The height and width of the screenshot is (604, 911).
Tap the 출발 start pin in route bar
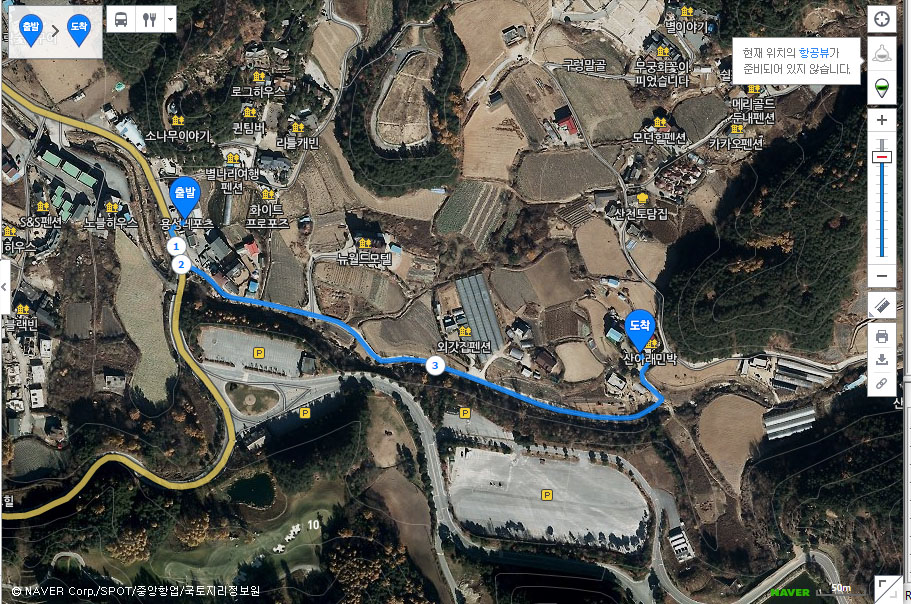coord(32,30)
